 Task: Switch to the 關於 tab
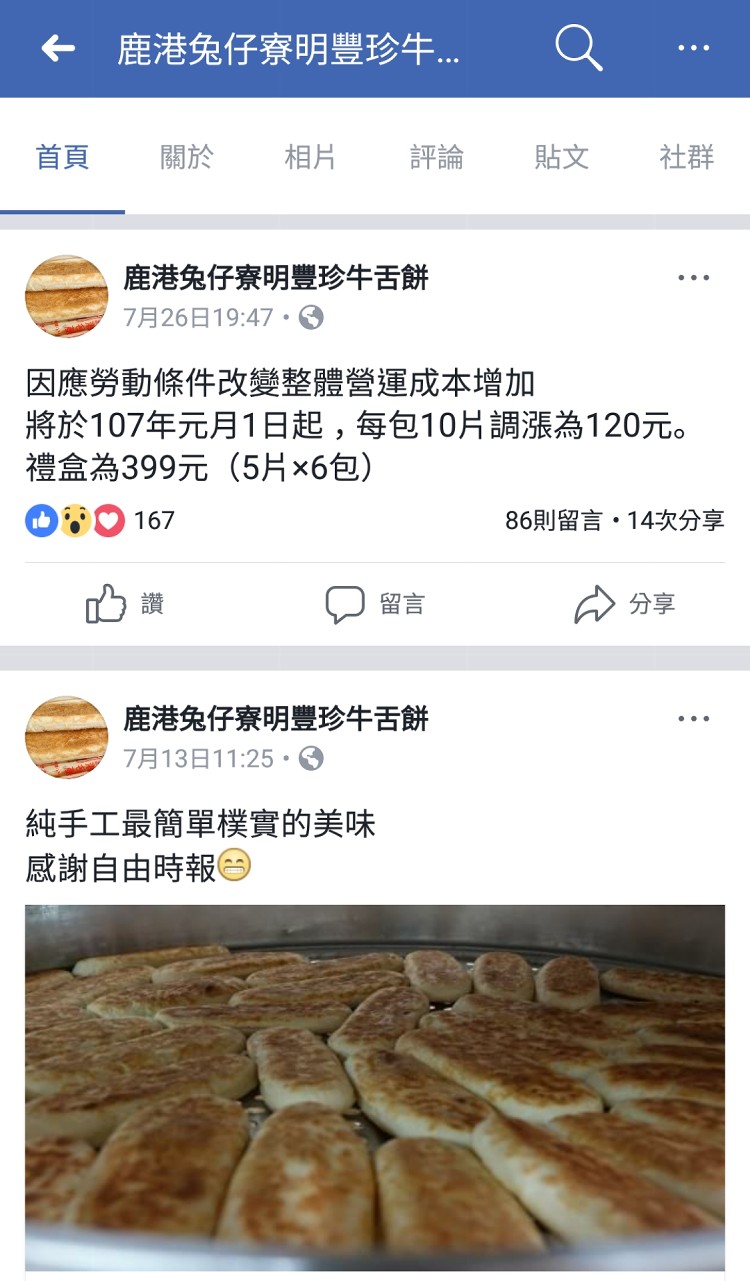(187, 157)
